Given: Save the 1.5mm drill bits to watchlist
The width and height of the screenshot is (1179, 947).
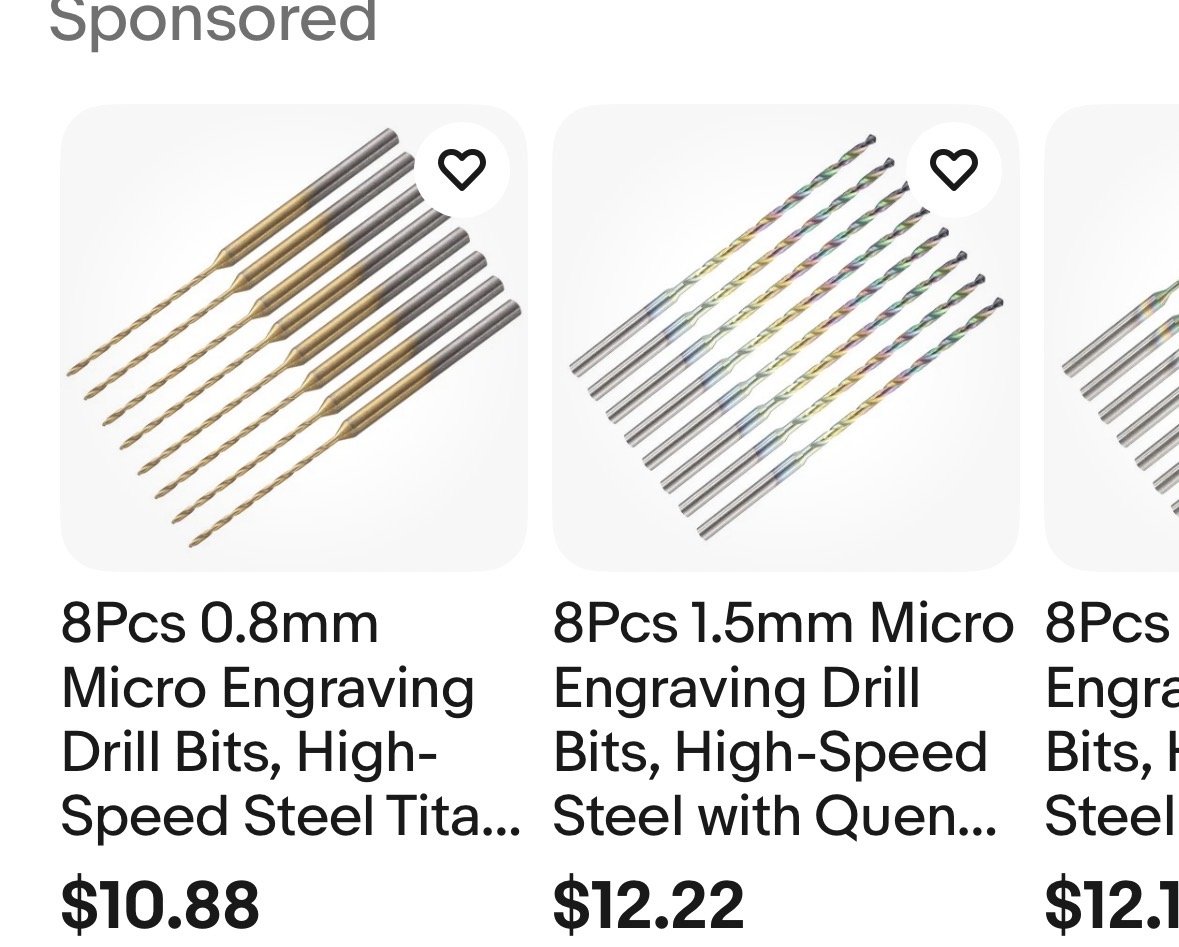Looking at the screenshot, I should [953, 169].
